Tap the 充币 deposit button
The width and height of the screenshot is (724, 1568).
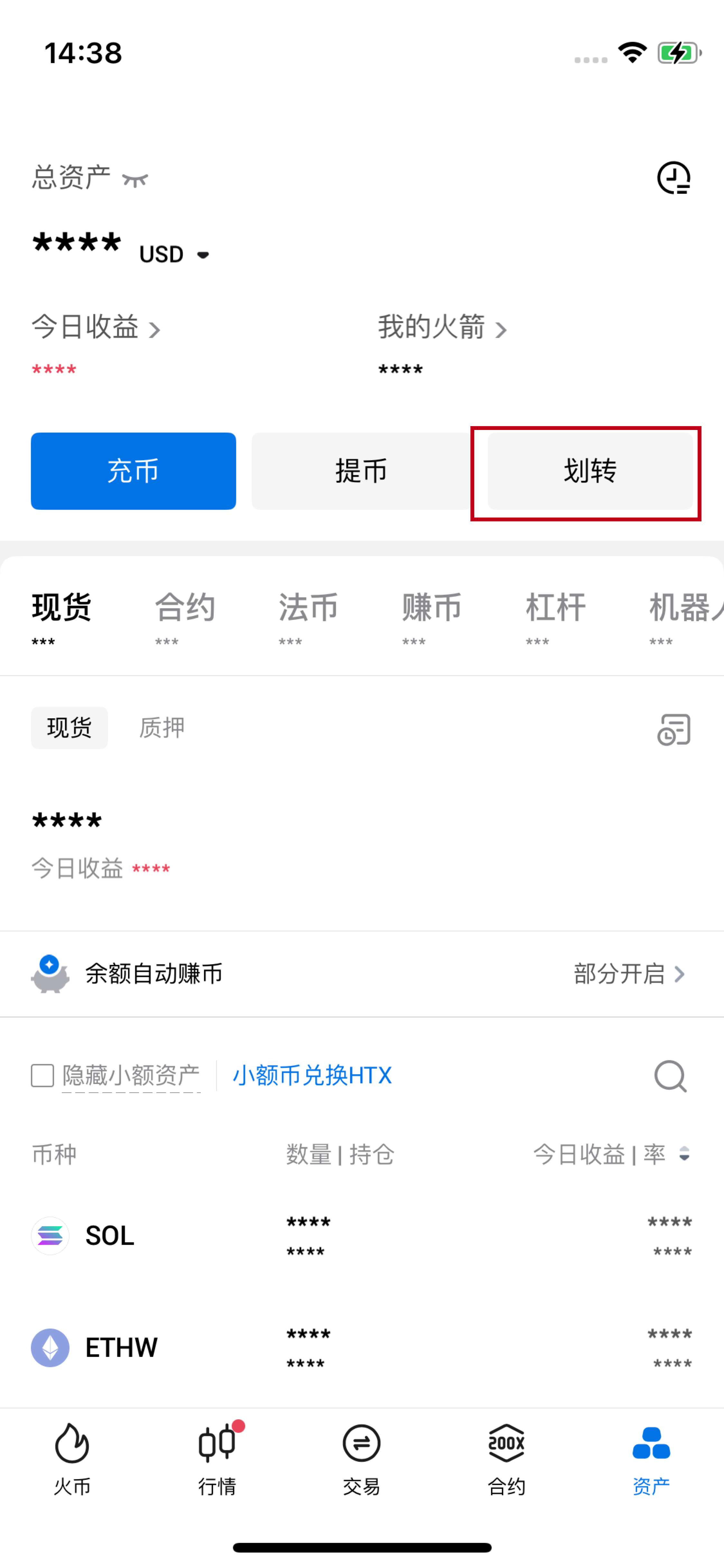click(x=133, y=471)
